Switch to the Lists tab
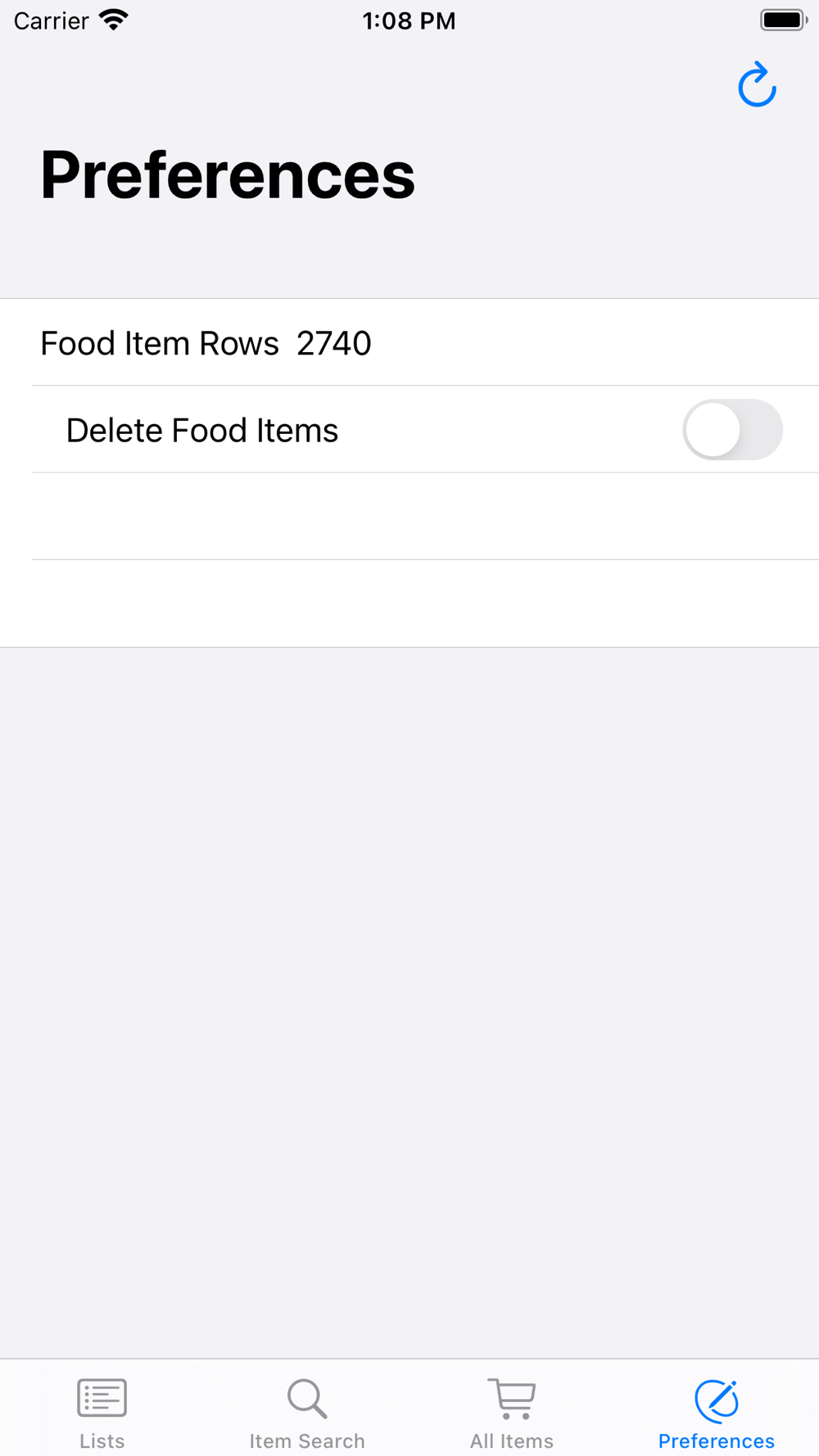Viewport: 819px width, 1456px height. coord(102,1413)
